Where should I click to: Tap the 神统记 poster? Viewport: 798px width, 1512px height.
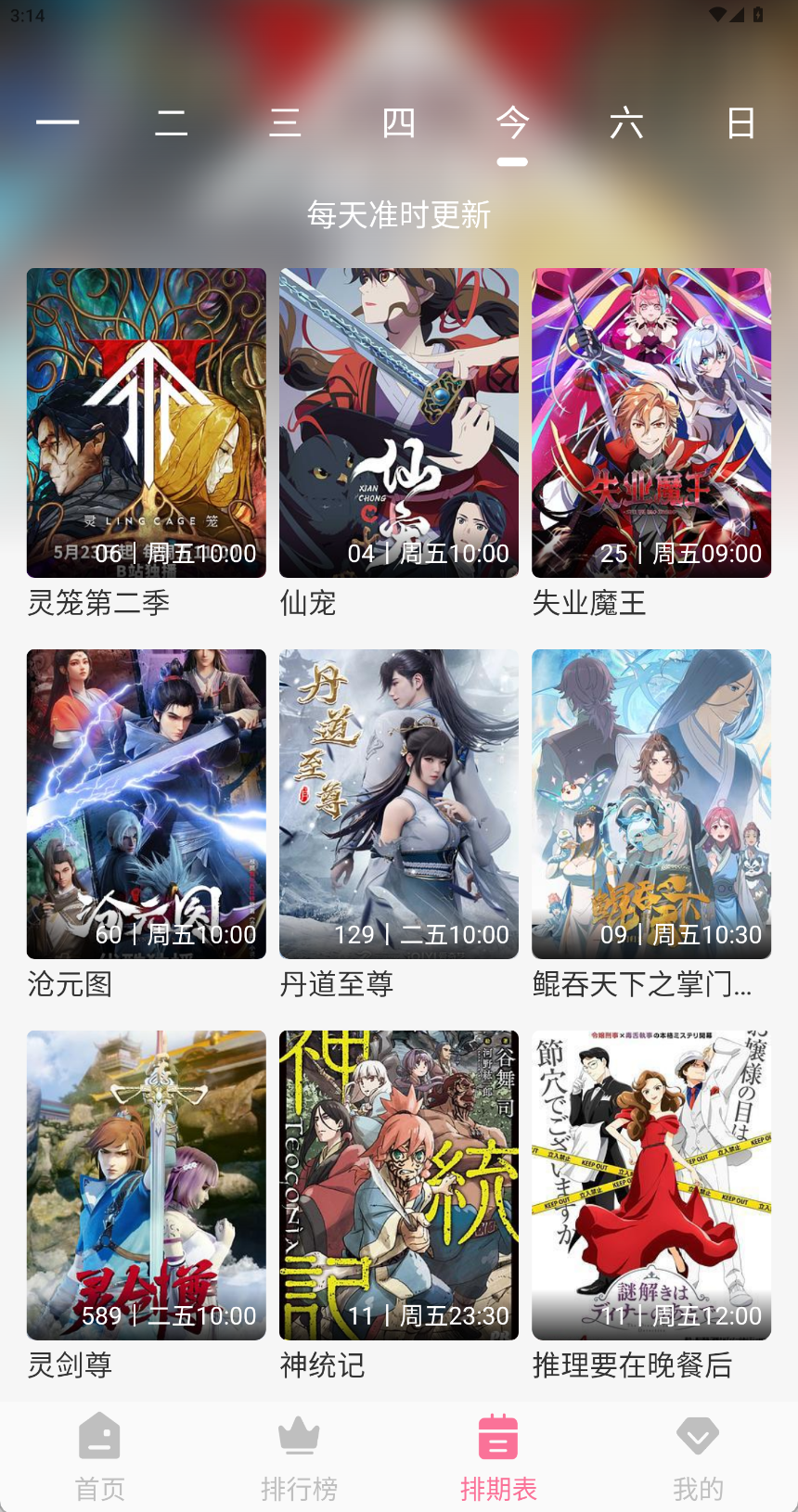(398, 1185)
